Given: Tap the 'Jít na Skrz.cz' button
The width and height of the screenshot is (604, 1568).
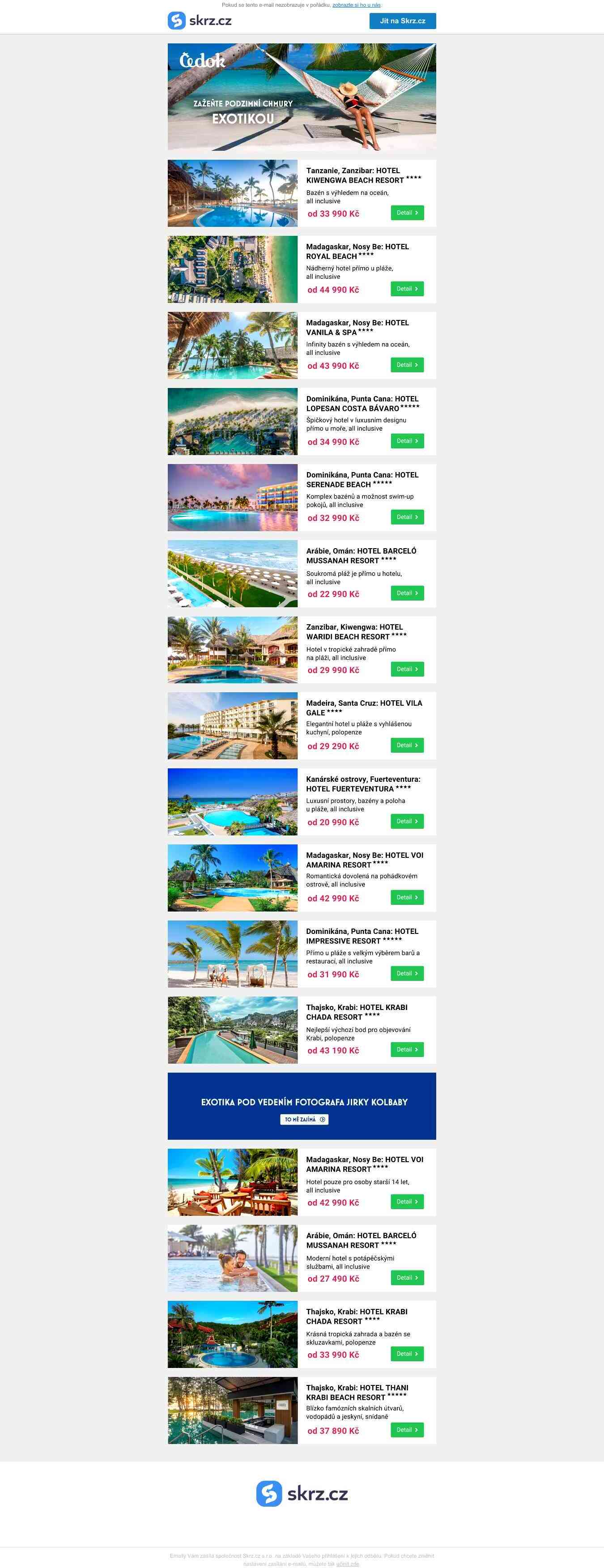Looking at the screenshot, I should [403, 21].
